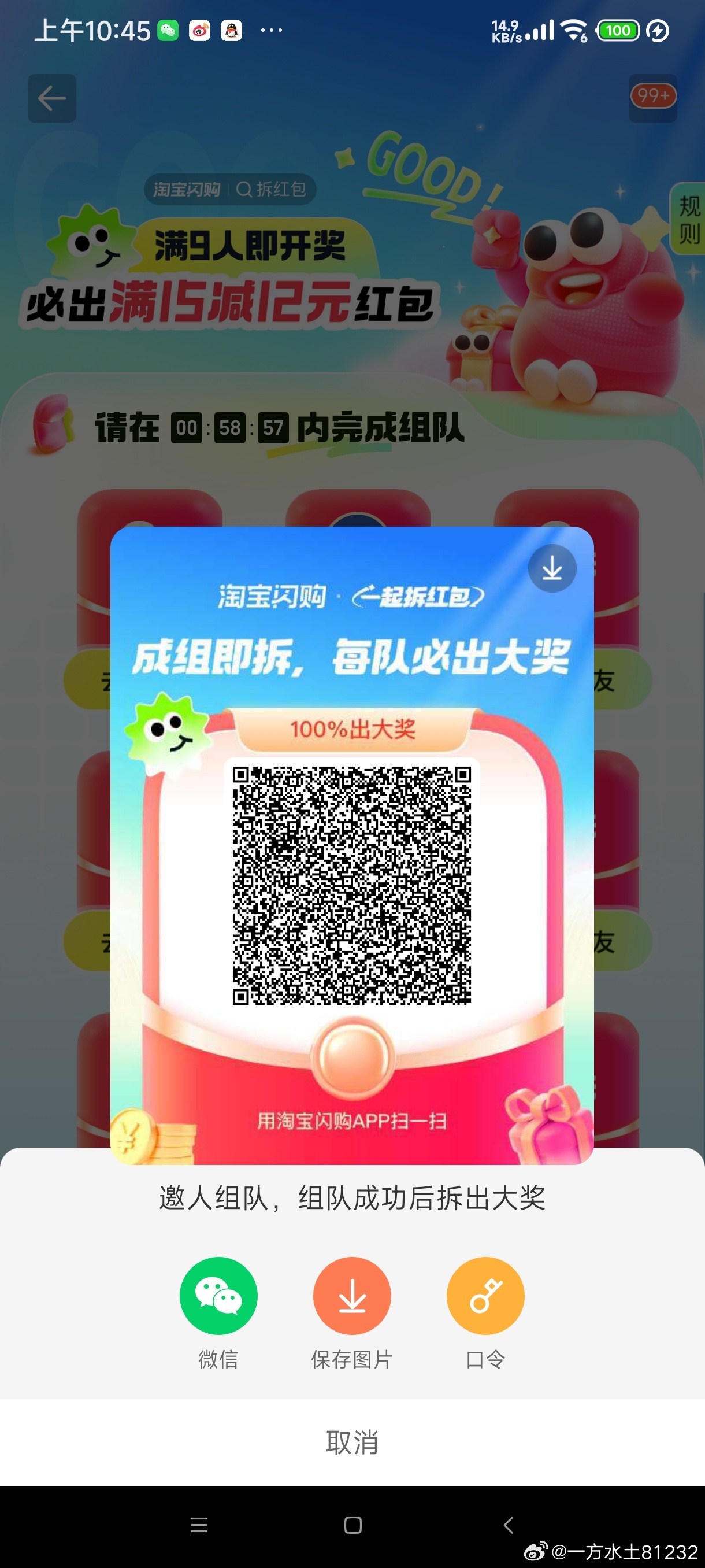Share the invite via WeChat

coord(218,1295)
